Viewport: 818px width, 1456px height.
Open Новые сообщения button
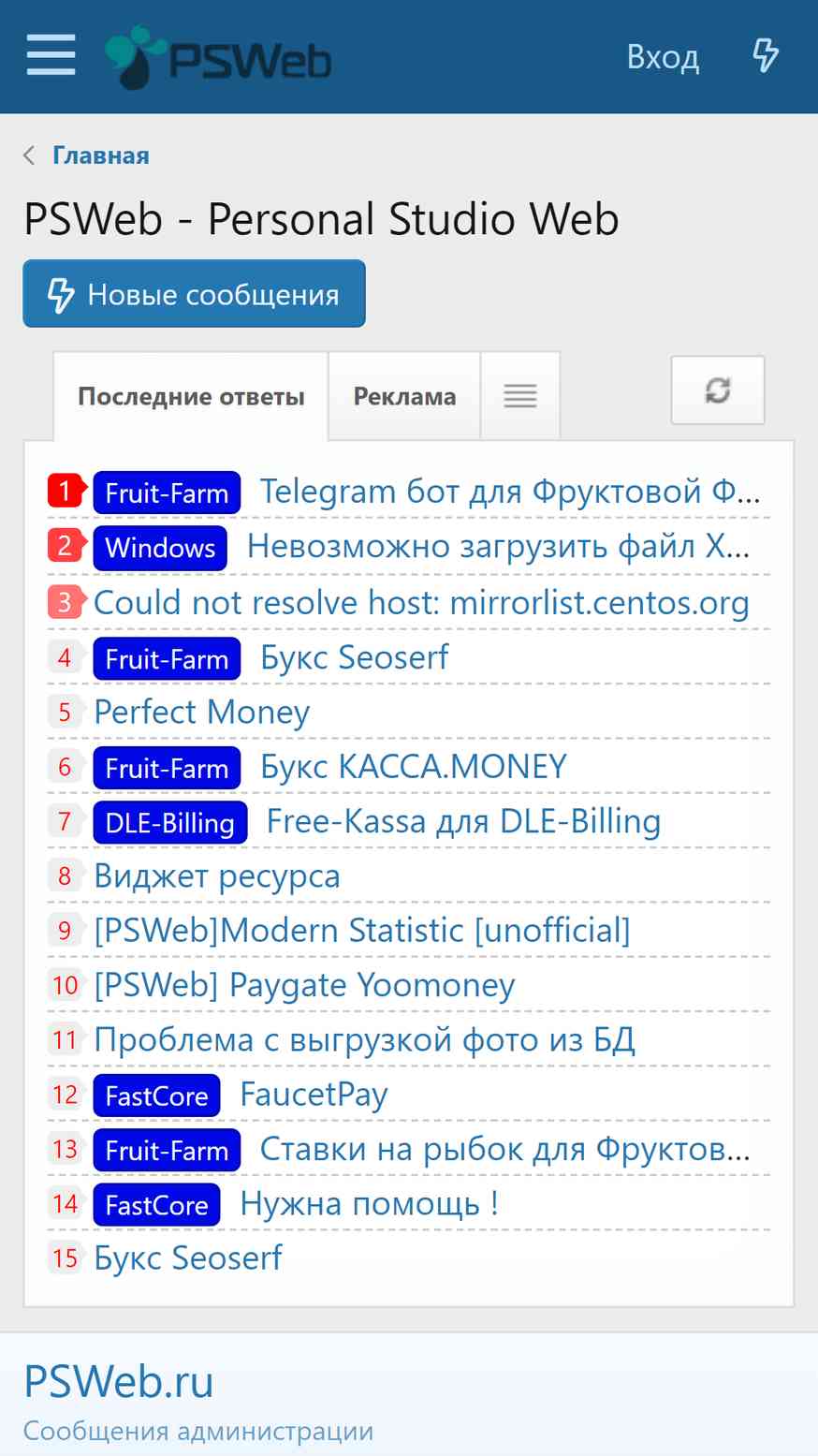pos(194,294)
